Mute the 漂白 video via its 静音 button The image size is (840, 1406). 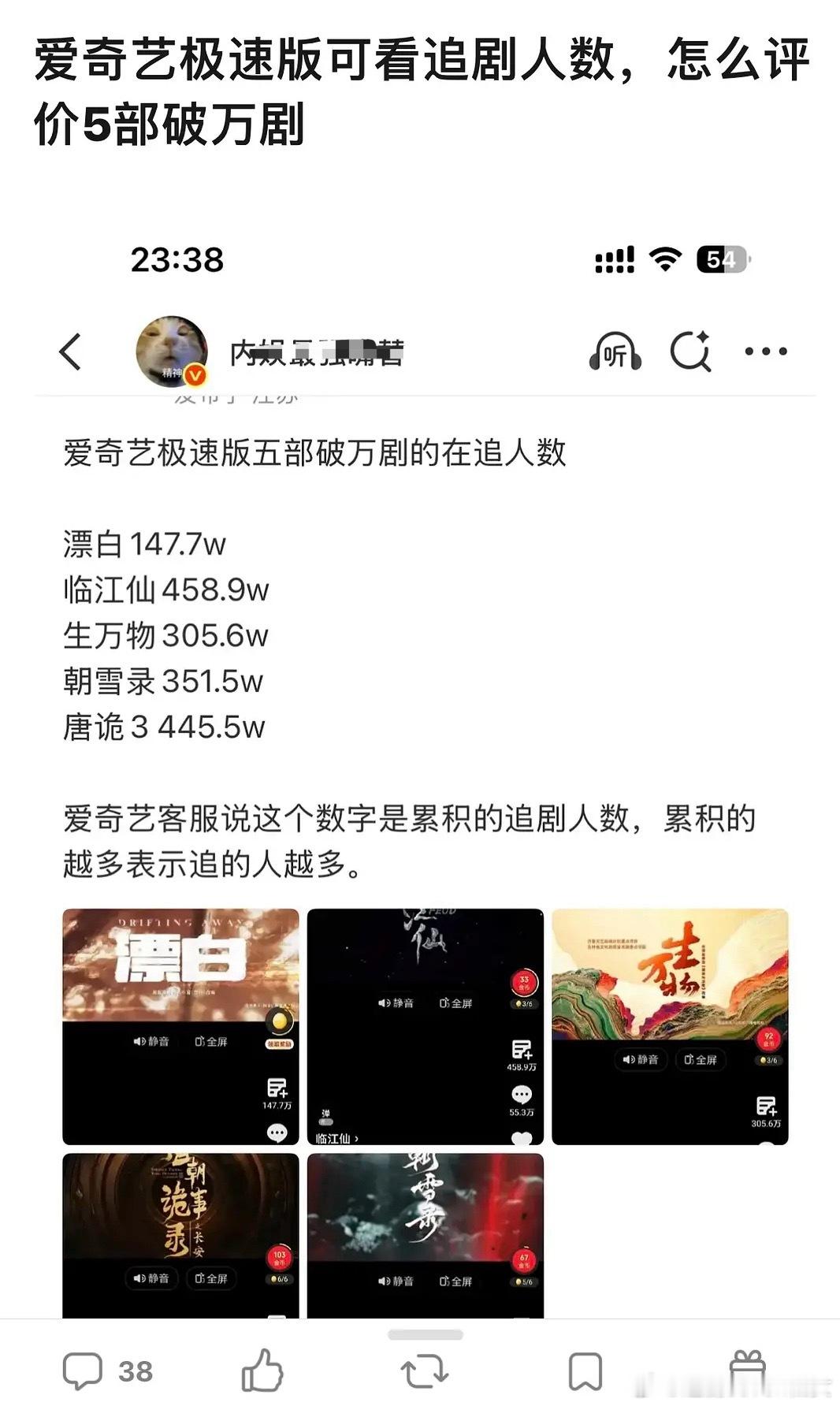151,1041
